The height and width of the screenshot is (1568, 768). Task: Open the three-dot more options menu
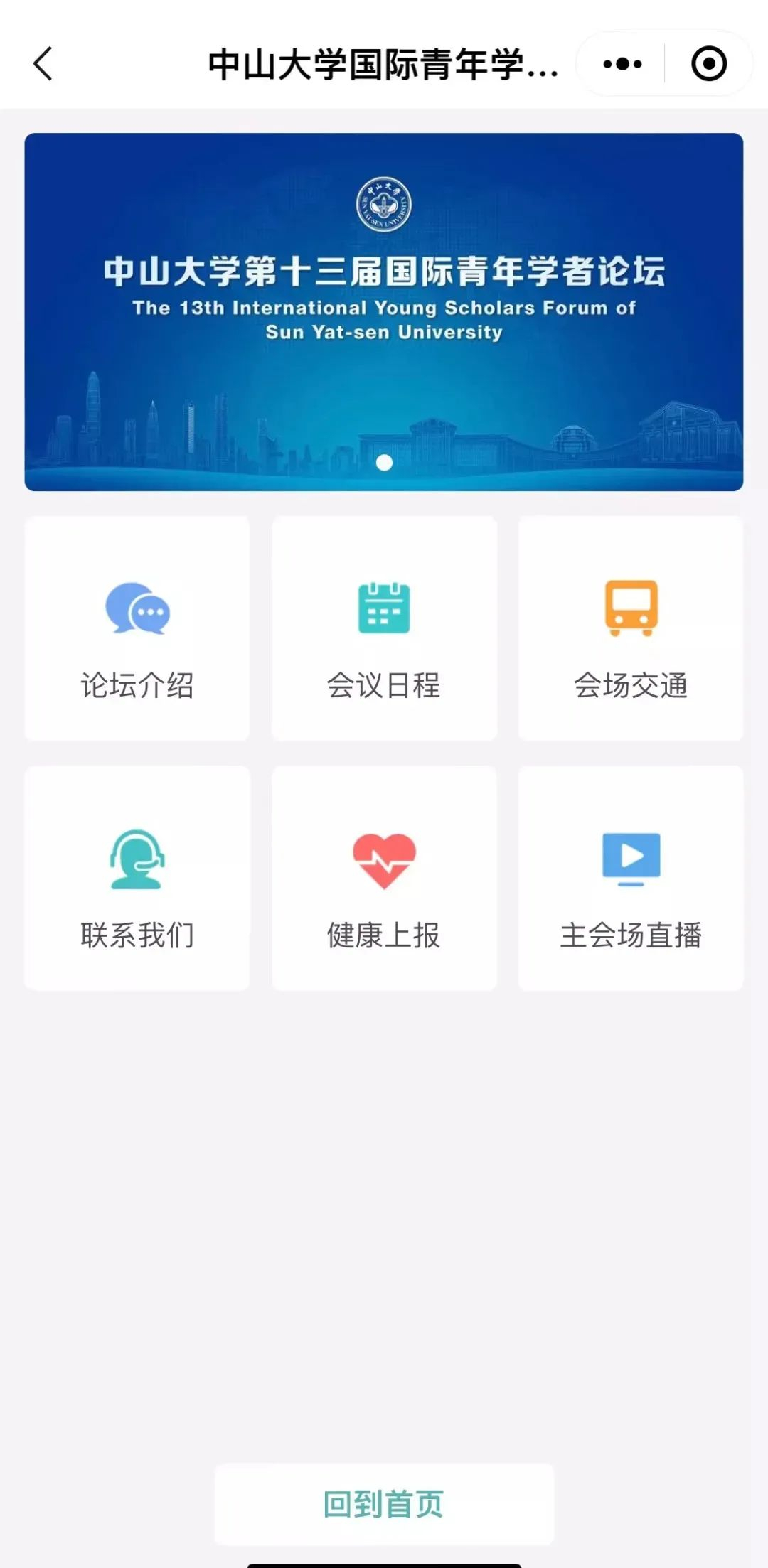coord(622,64)
